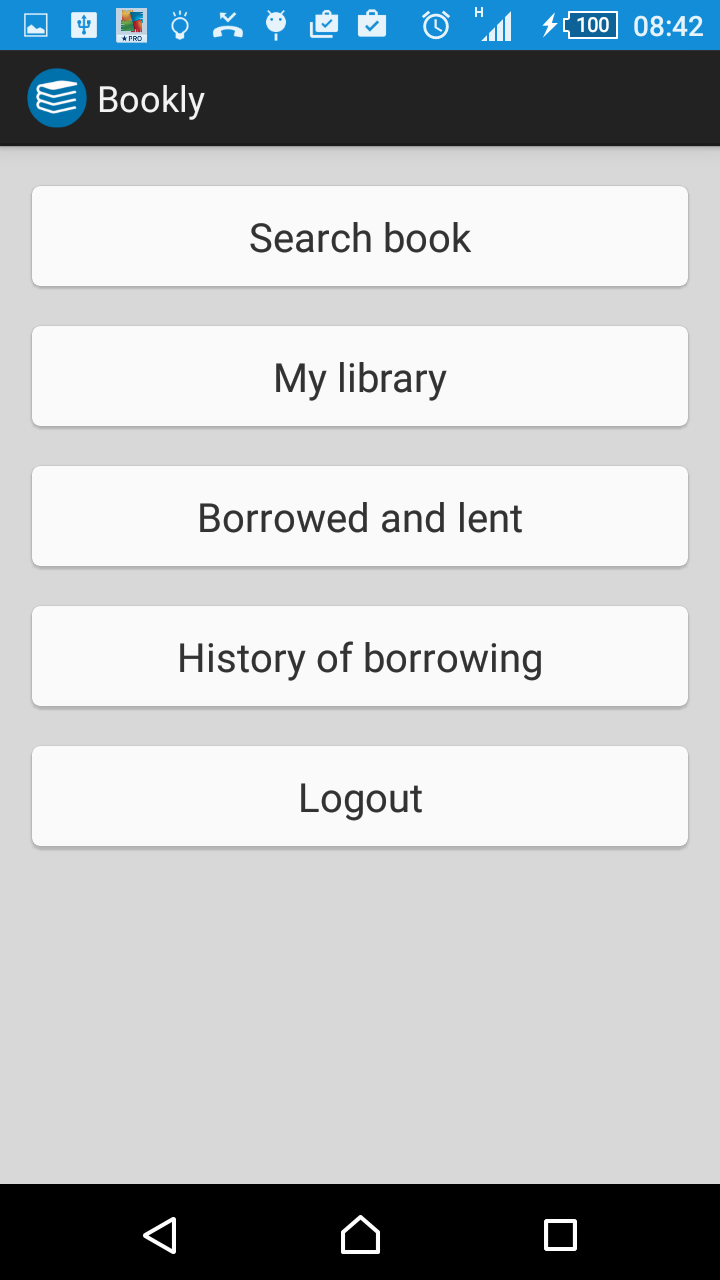
Task: Go to My library
Action: [360, 377]
